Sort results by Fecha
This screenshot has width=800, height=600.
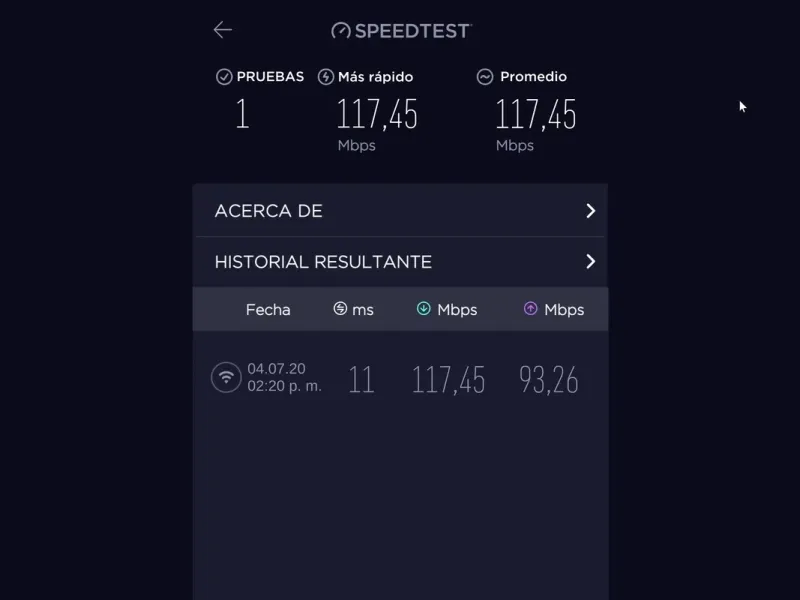[x=268, y=310]
